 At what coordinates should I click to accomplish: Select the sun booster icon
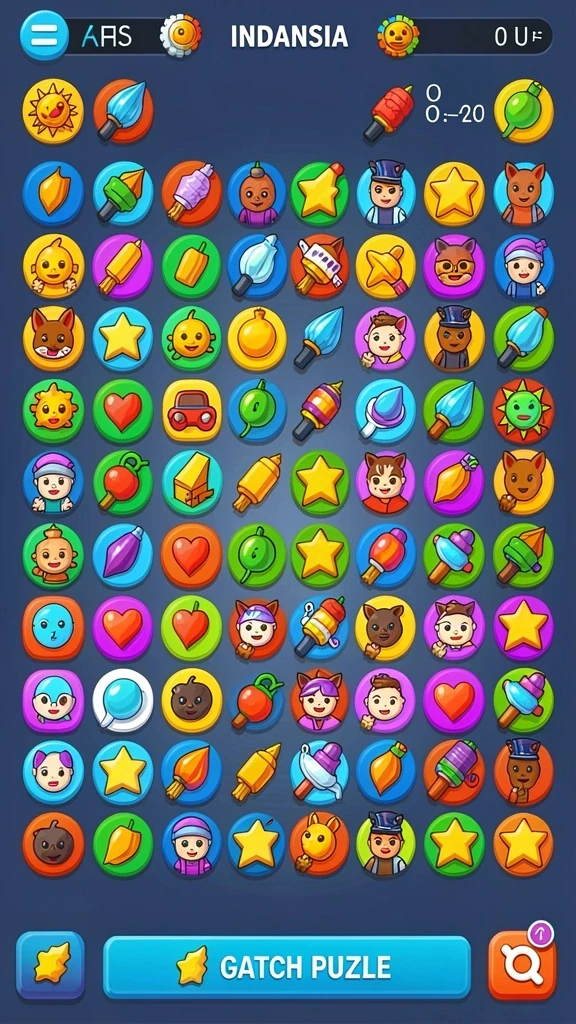pos(53,111)
